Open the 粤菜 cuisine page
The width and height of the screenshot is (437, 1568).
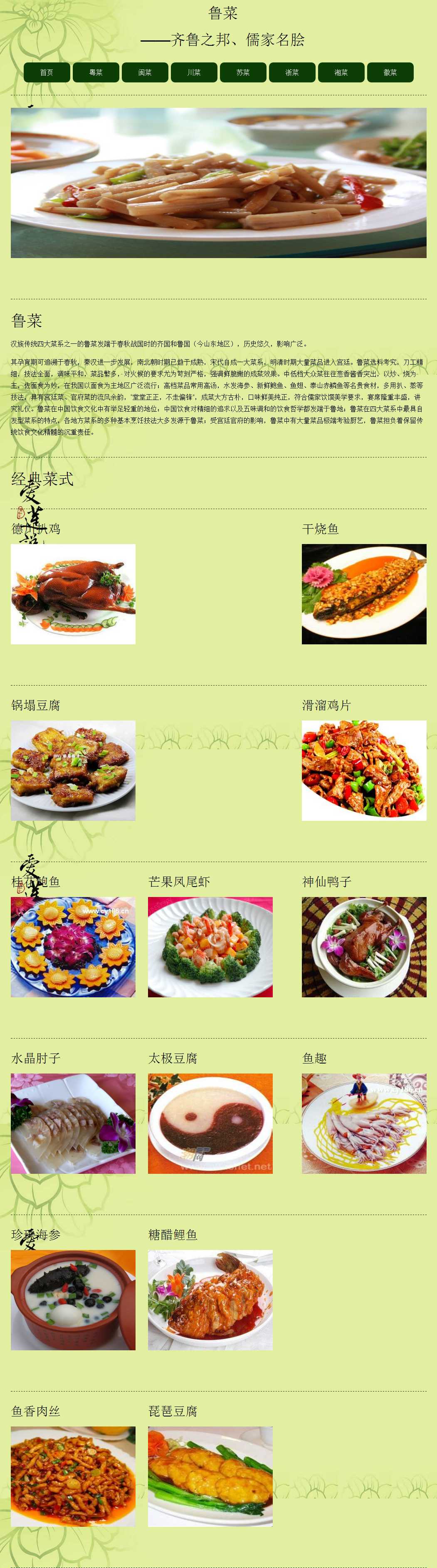[96, 72]
